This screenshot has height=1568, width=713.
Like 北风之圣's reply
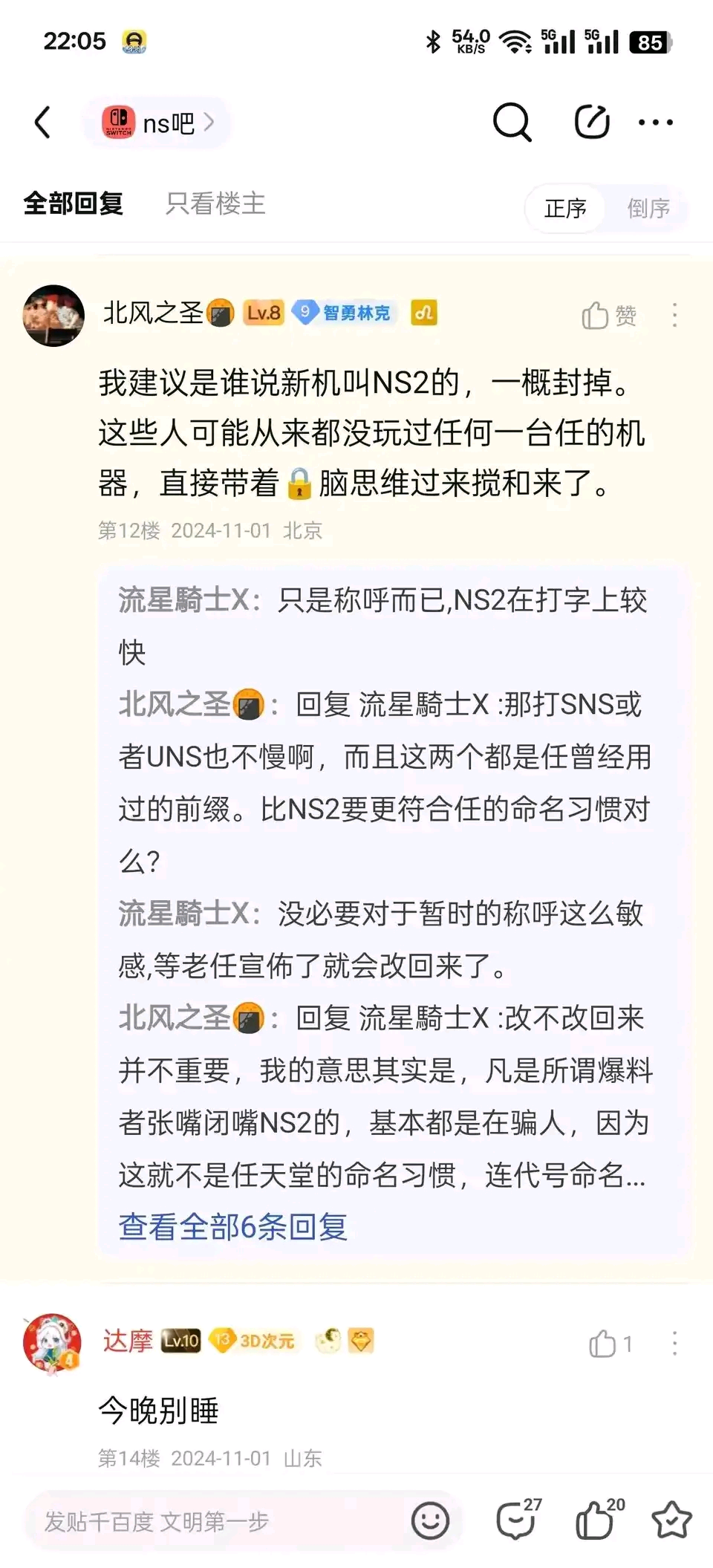pyautogui.click(x=608, y=316)
